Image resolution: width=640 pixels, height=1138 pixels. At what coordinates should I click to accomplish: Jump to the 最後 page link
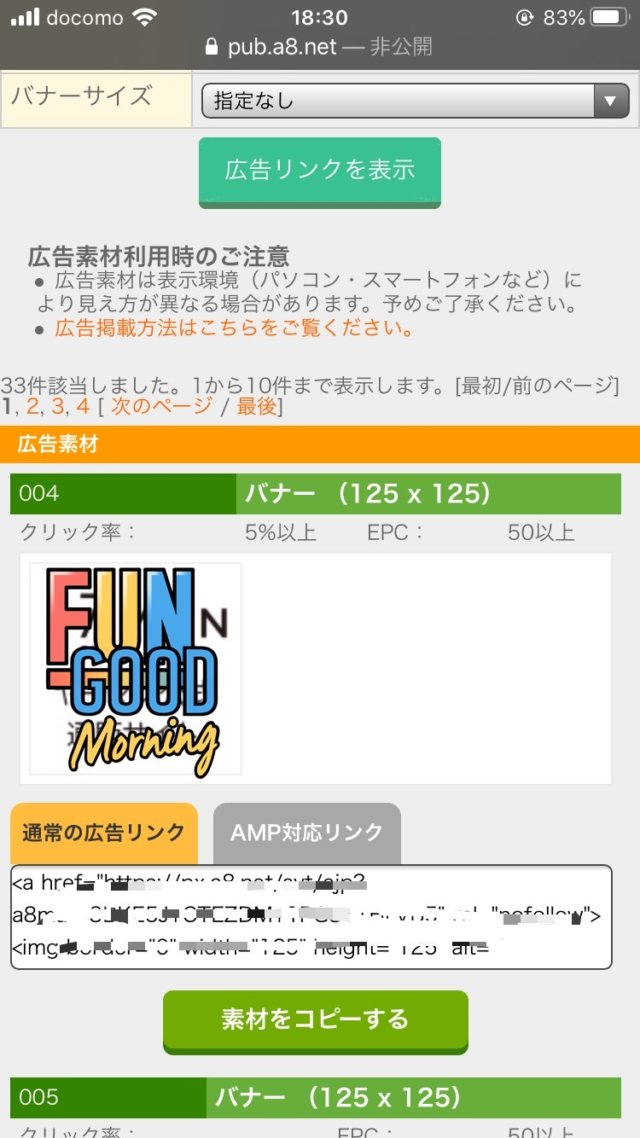[x=257, y=406]
